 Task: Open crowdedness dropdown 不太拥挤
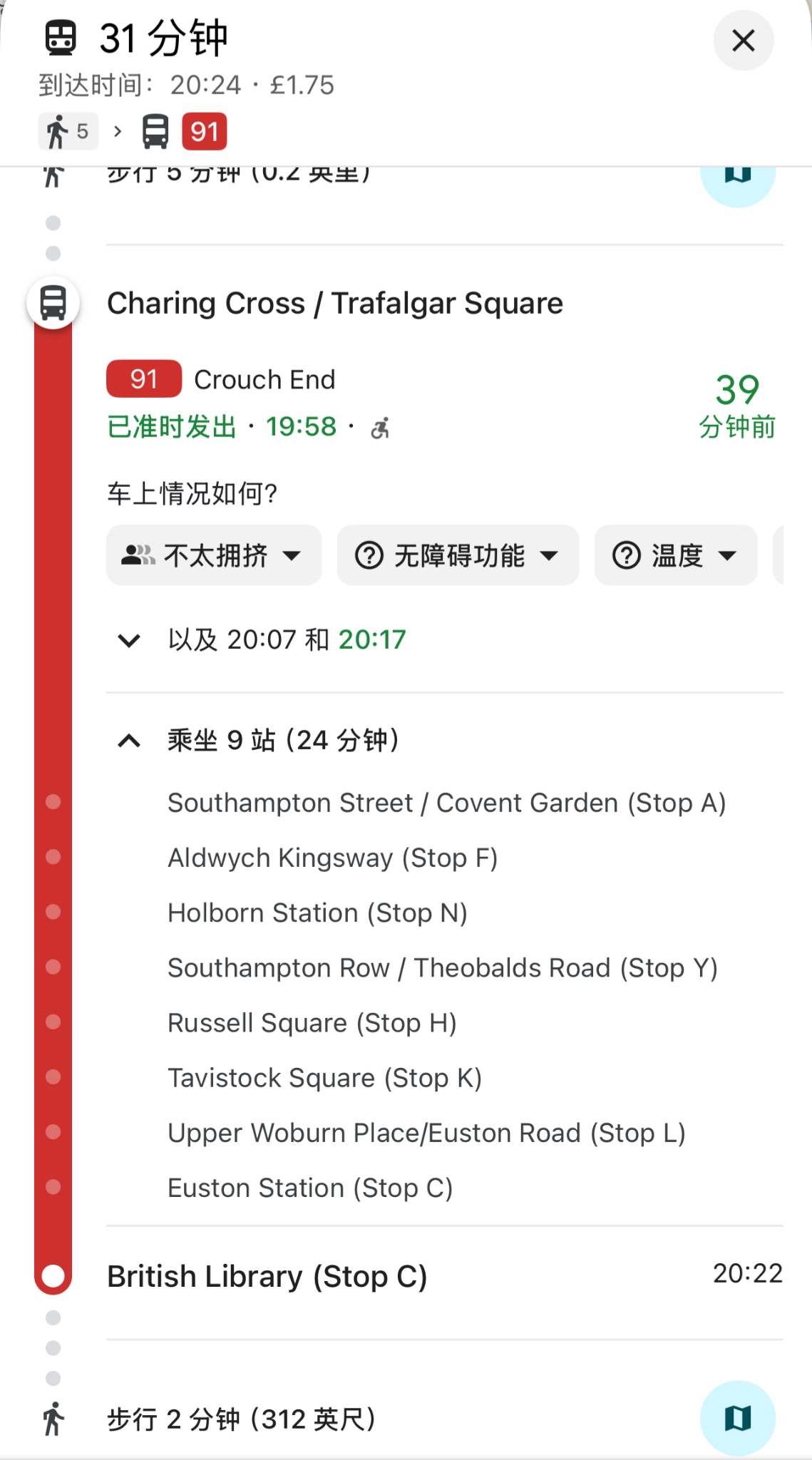click(213, 555)
